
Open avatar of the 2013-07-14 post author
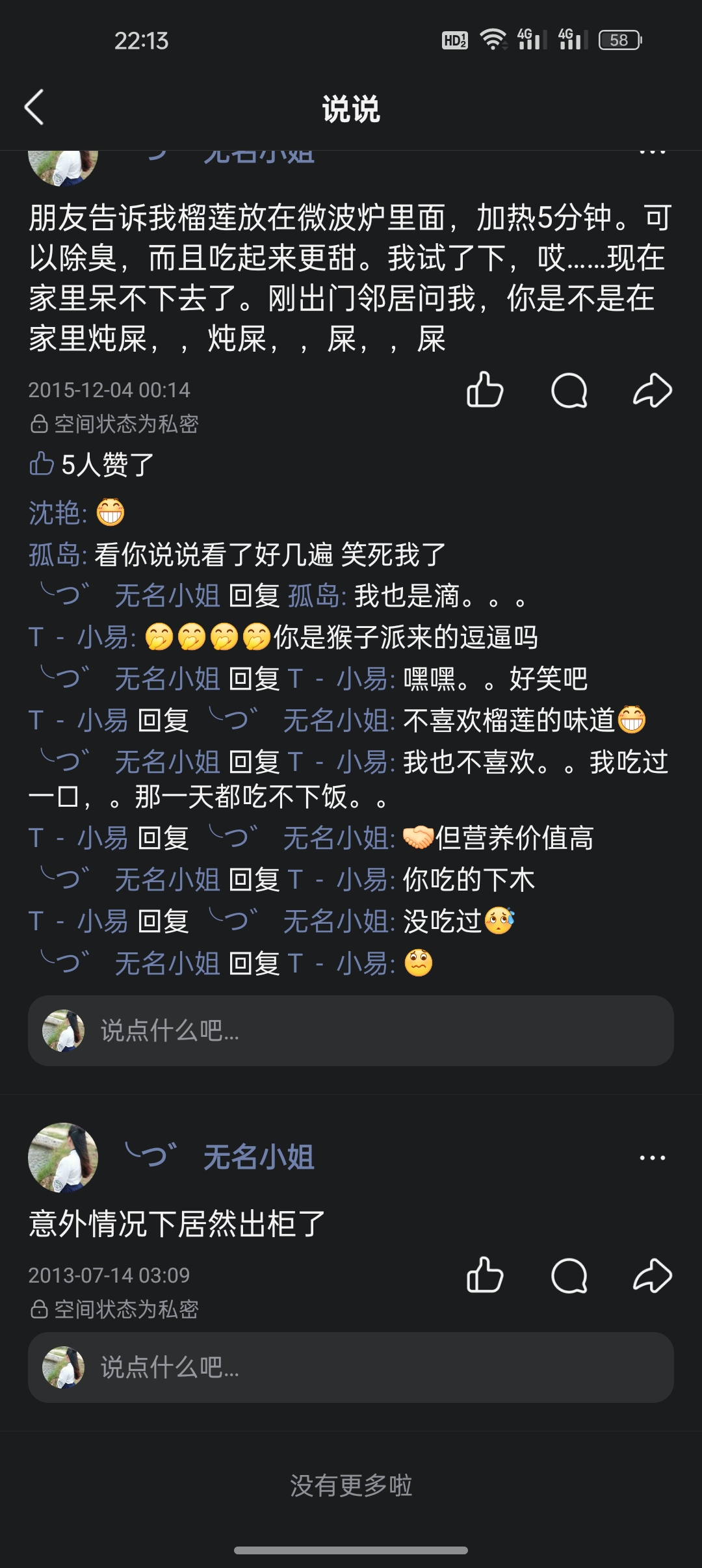(63, 1157)
